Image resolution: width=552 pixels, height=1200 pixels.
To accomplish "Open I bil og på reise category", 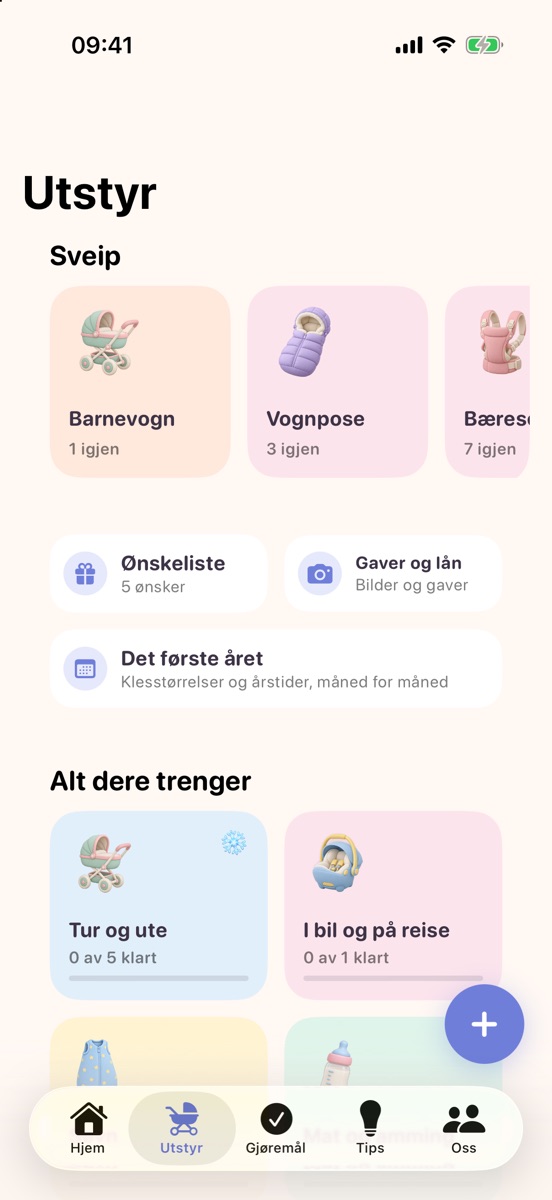I will [x=393, y=905].
